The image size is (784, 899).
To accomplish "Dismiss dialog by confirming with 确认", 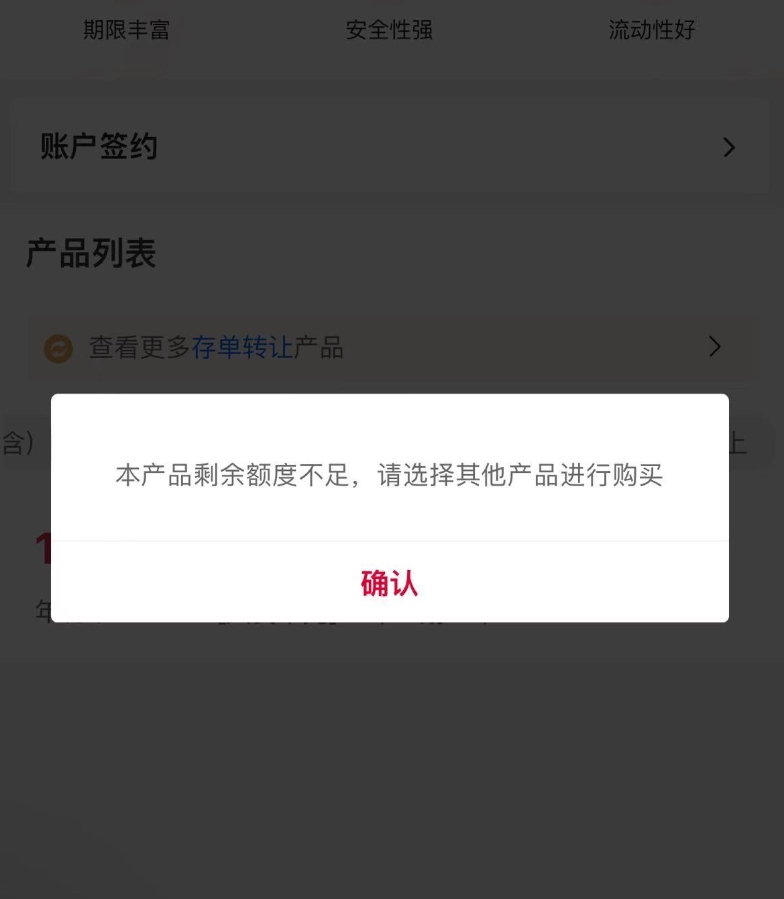I will tap(389, 583).
